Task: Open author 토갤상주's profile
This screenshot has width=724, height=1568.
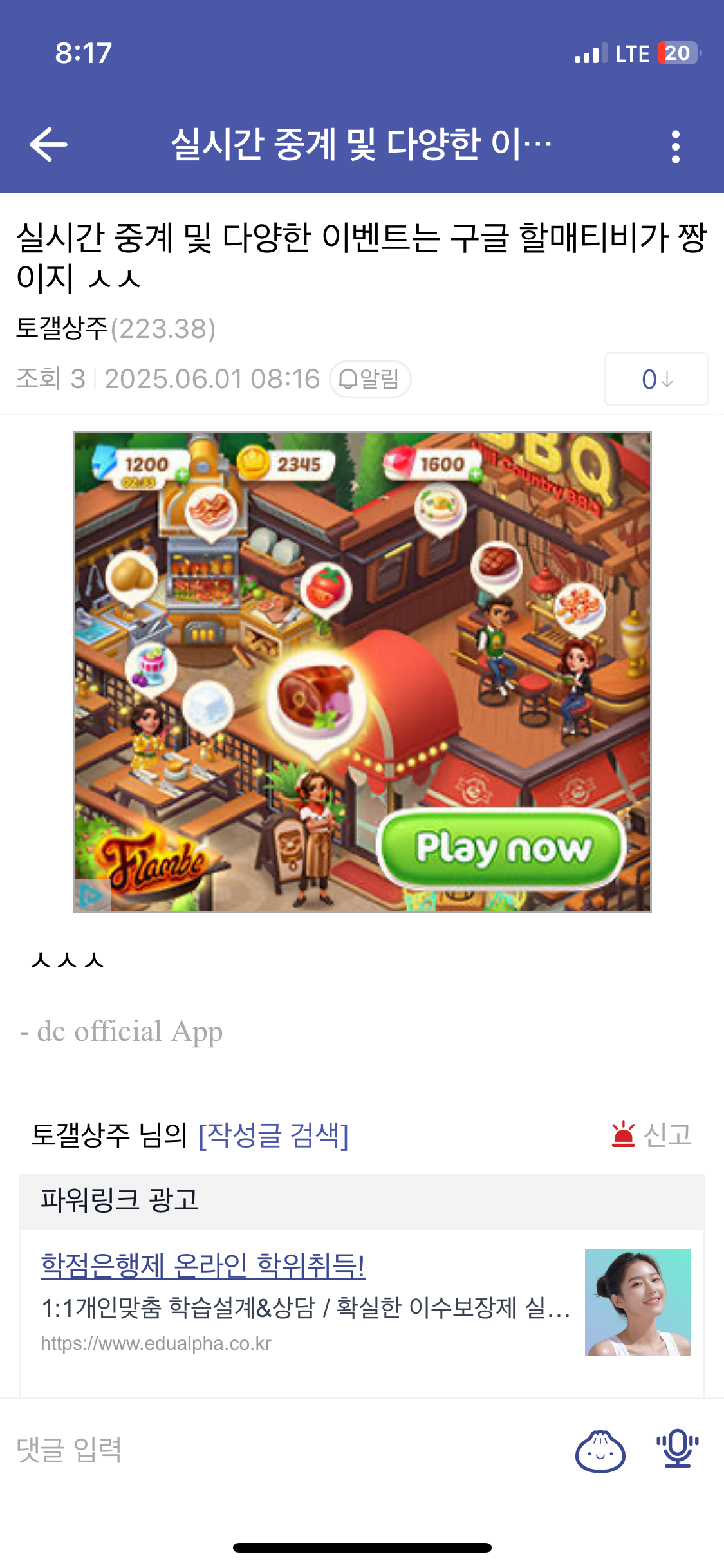Action: [62, 328]
